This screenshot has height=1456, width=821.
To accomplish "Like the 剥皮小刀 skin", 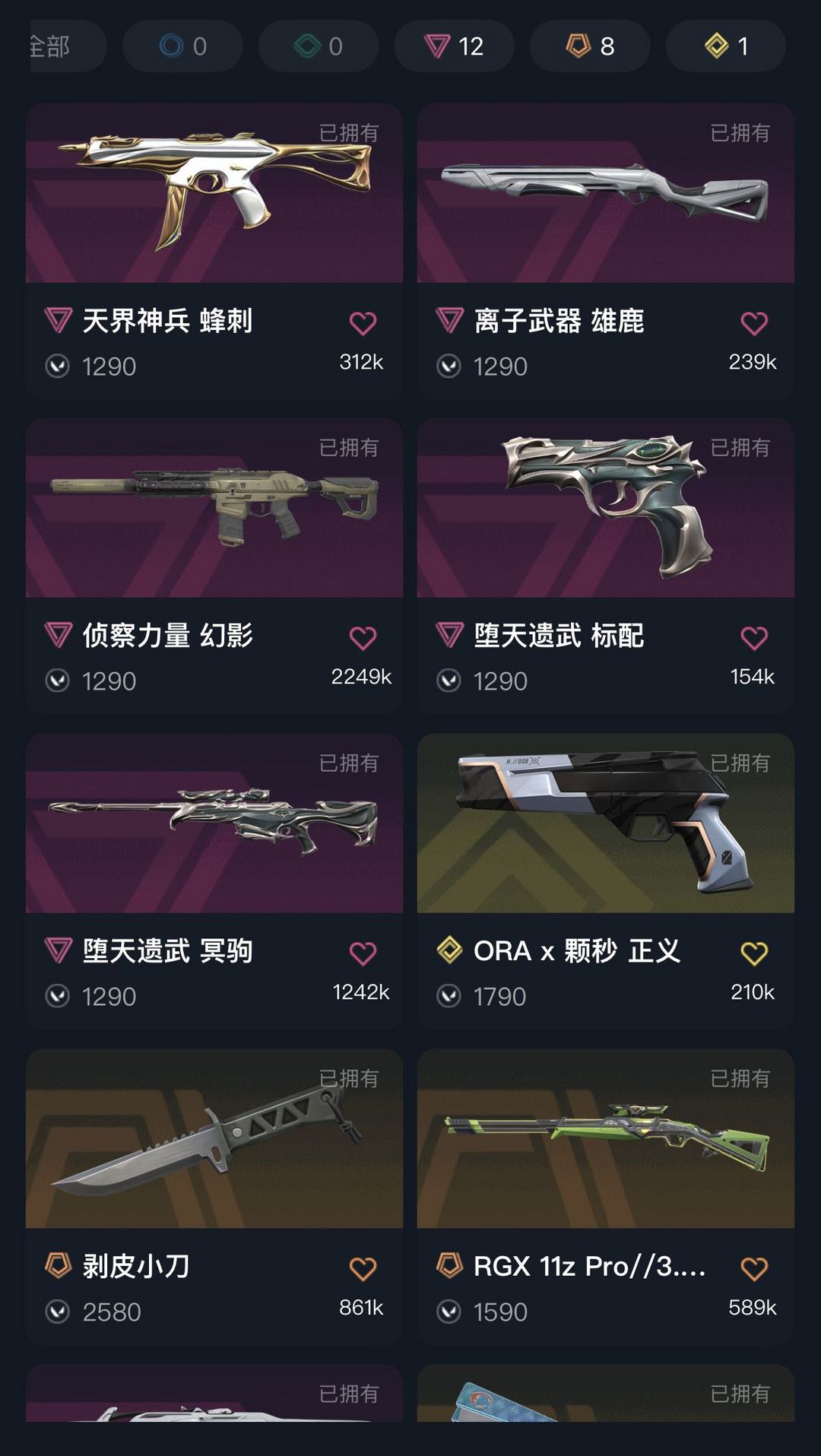I will (363, 1268).
